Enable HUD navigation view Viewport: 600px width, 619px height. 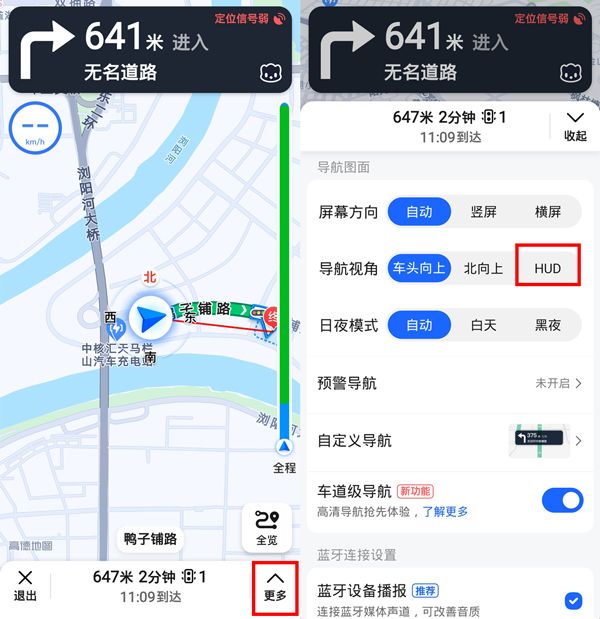click(548, 268)
